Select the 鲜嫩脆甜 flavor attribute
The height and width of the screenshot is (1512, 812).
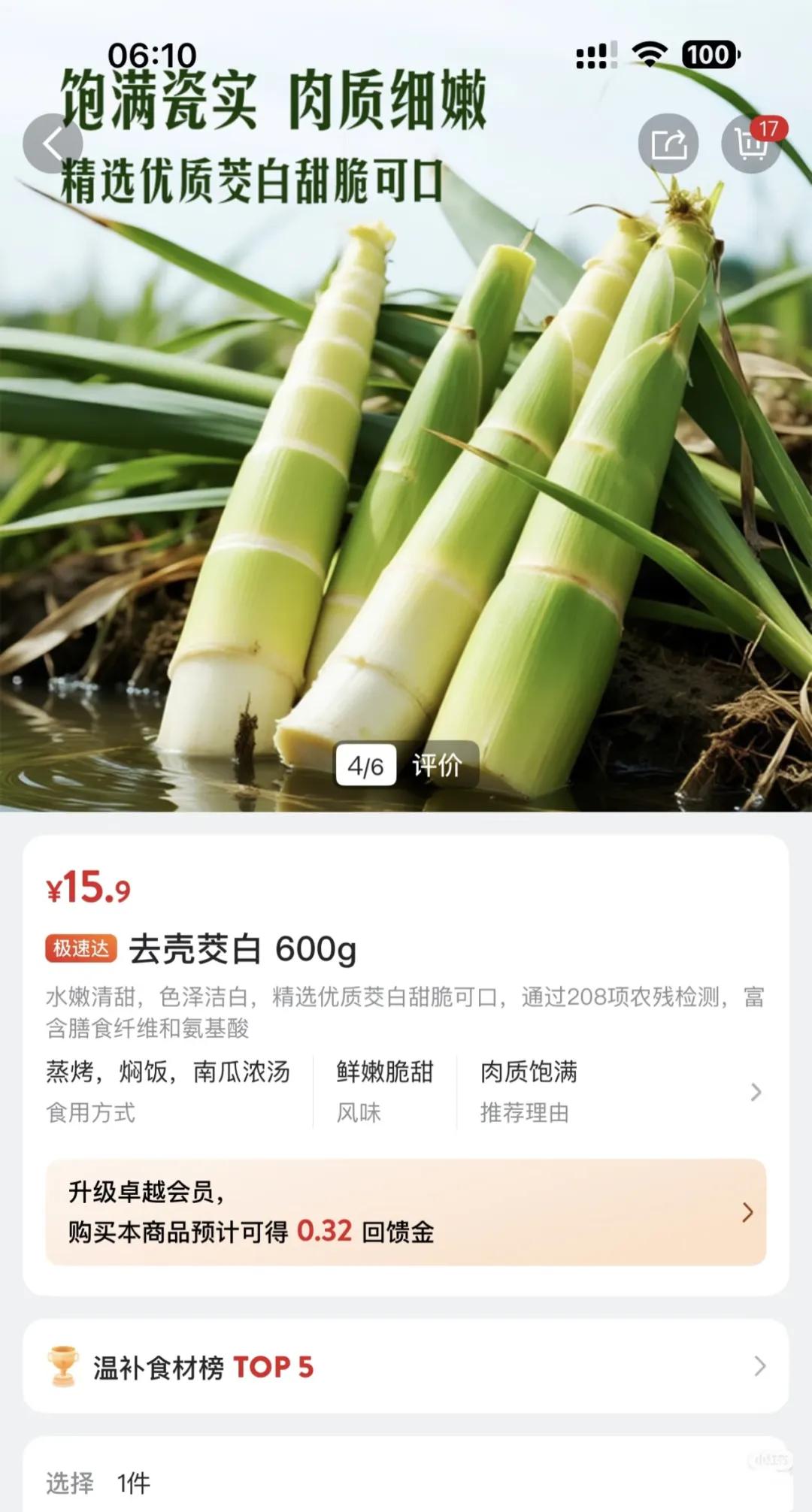pyautogui.click(x=386, y=1074)
